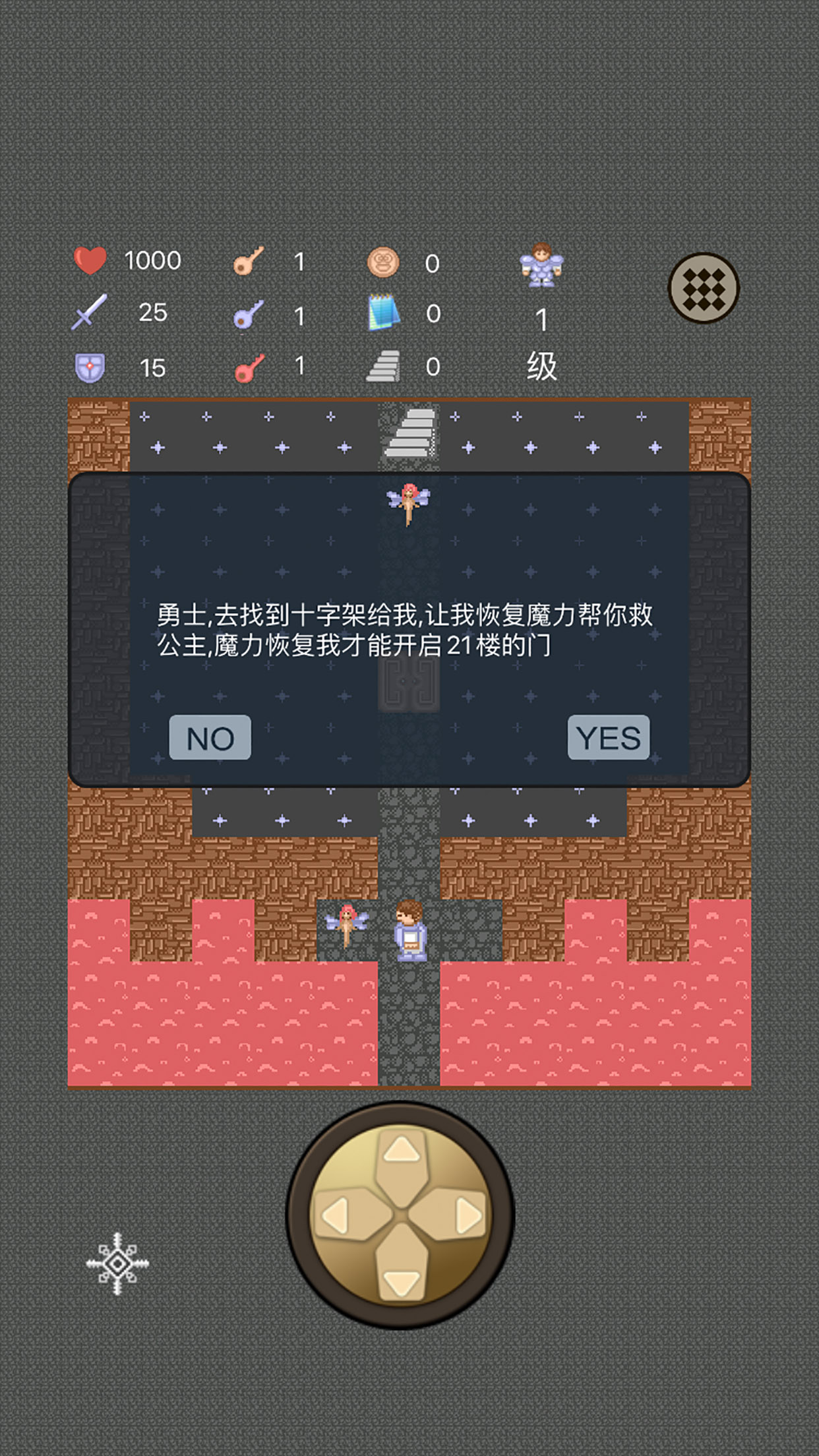Select the red key icon
The width and height of the screenshot is (819, 1456).
(x=249, y=367)
